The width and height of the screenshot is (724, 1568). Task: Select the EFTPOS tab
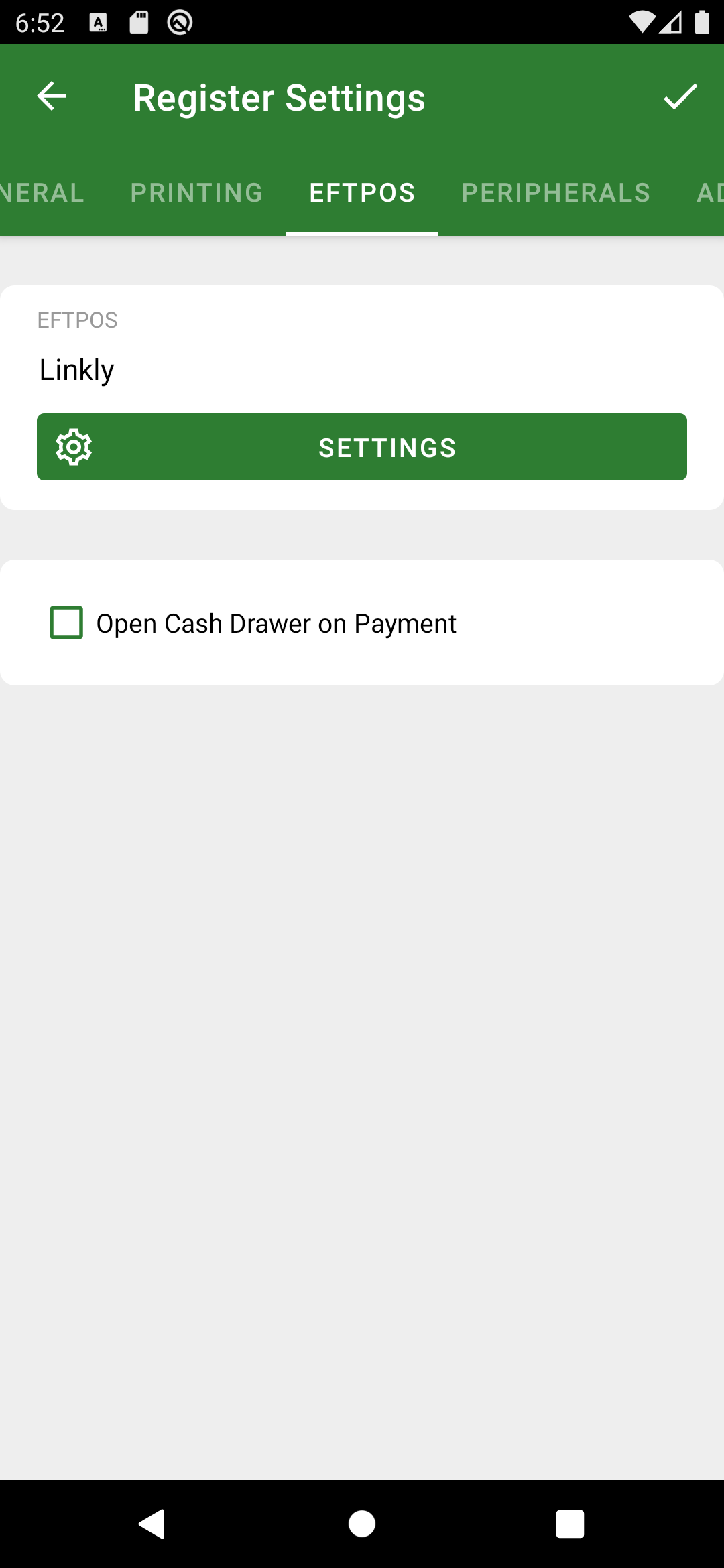362,193
